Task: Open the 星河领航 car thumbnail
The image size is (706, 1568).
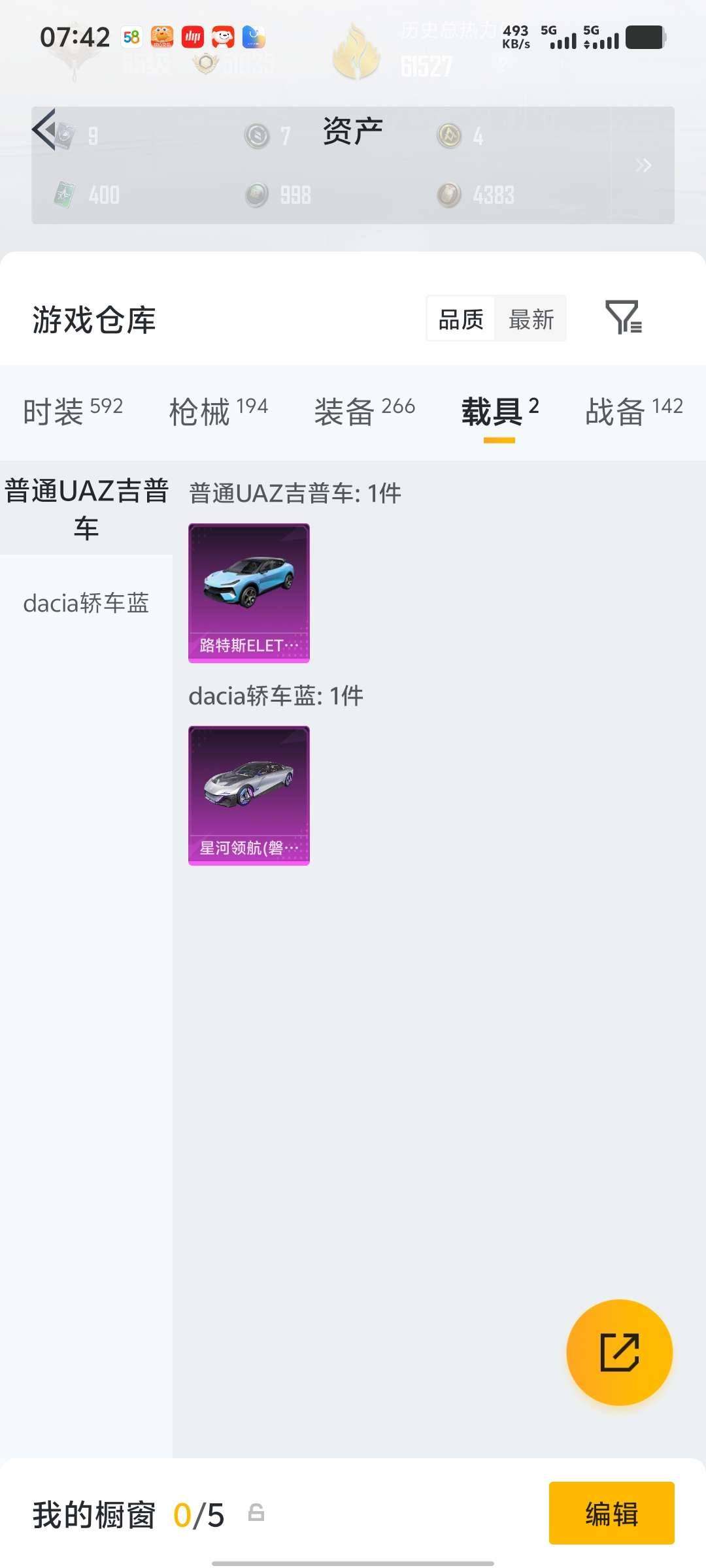Action: pyautogui.click(x=248, y=797)
